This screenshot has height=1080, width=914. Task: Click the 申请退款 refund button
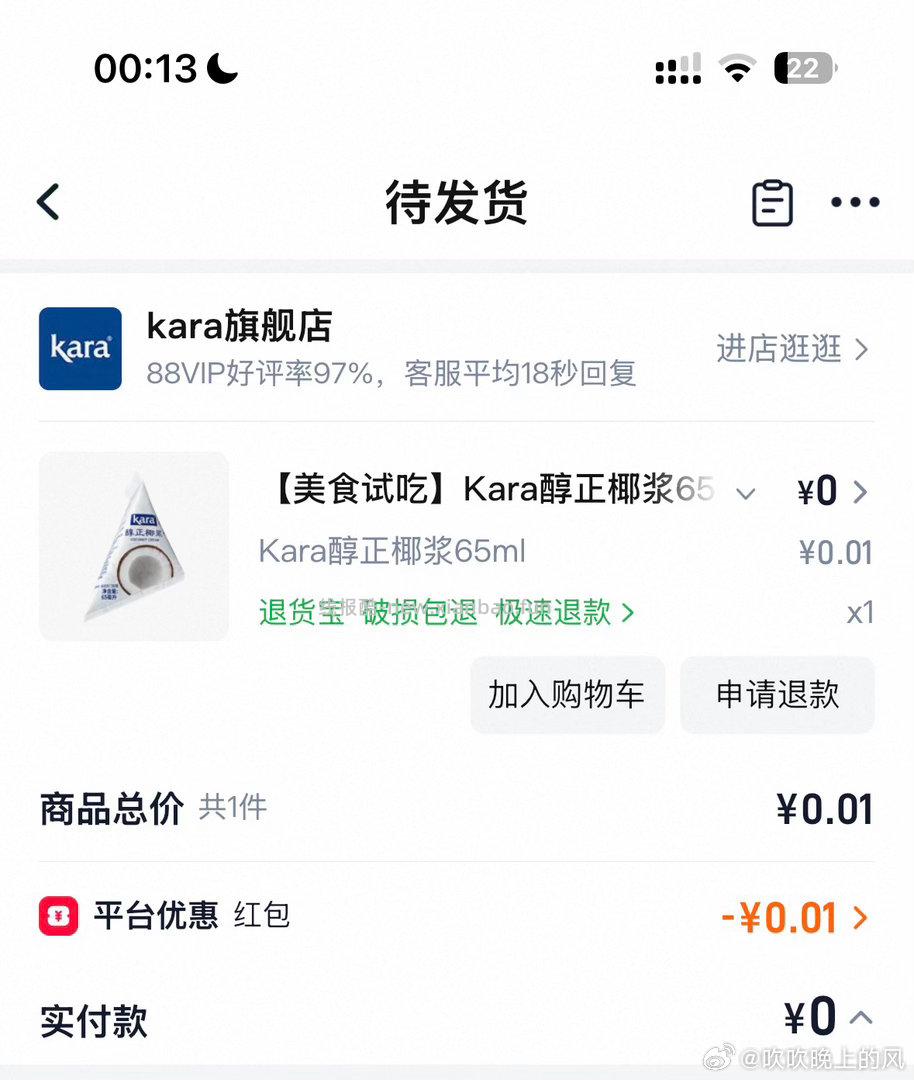[x=777, y=694]
